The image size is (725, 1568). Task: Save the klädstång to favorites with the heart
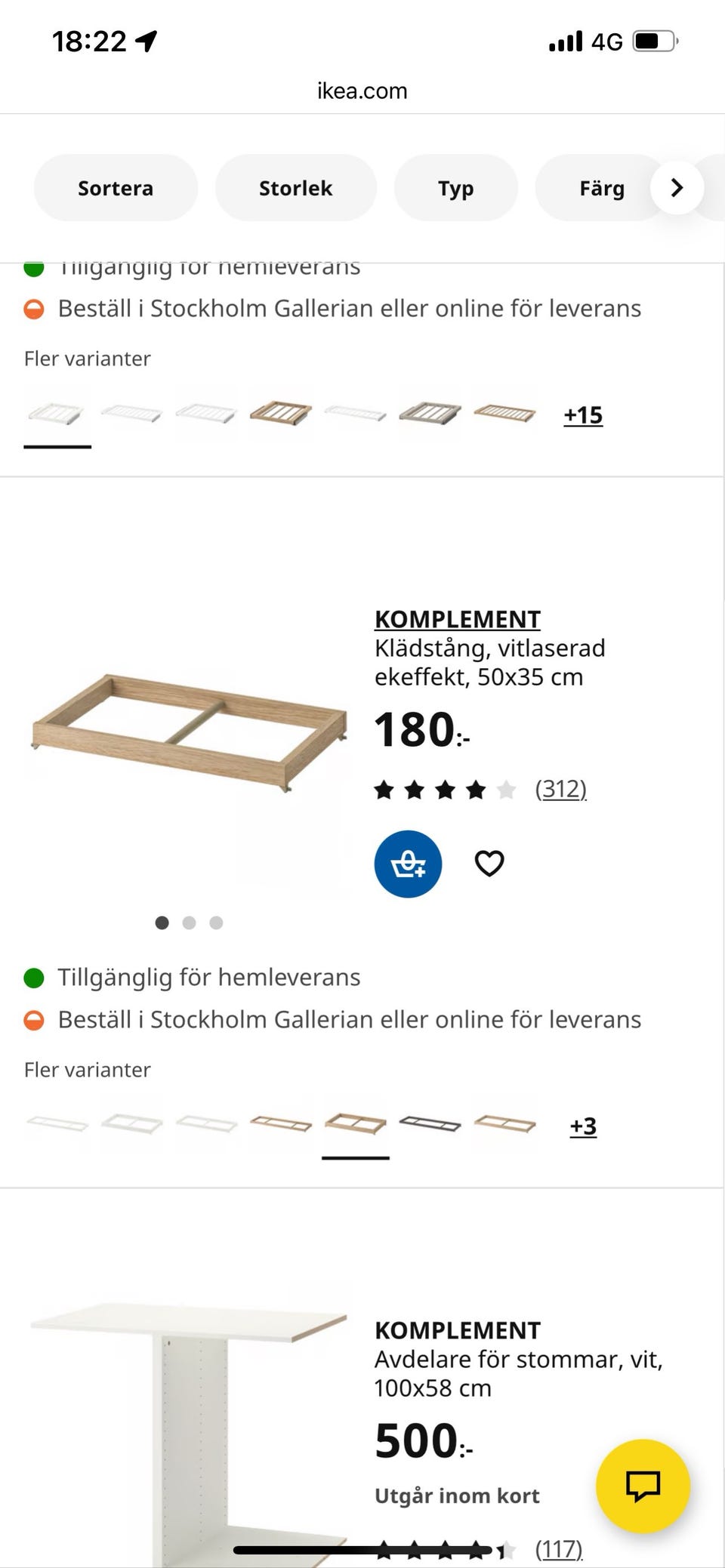click(x=489, y=863)
